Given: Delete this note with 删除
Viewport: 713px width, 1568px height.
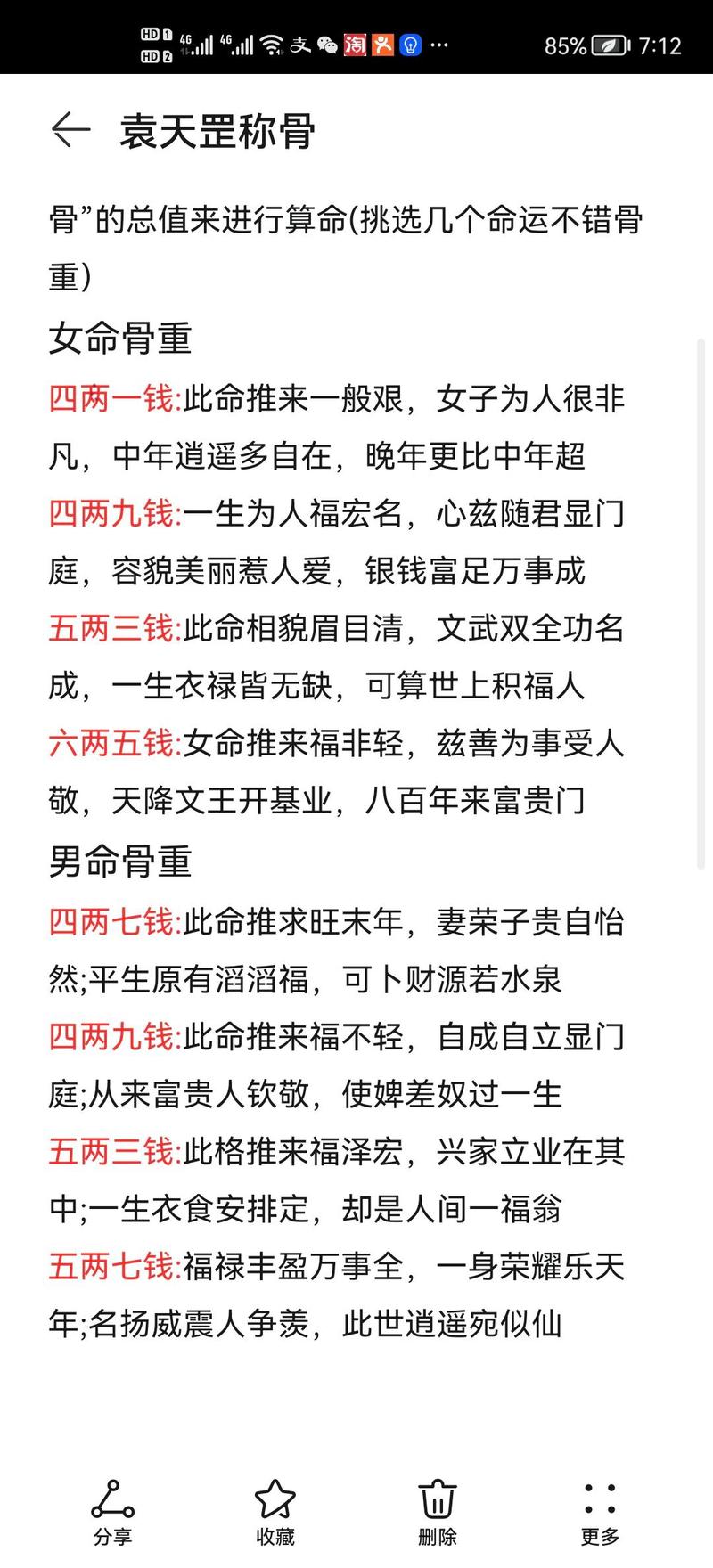Looking at the screenshot, I should [437, 1511].
